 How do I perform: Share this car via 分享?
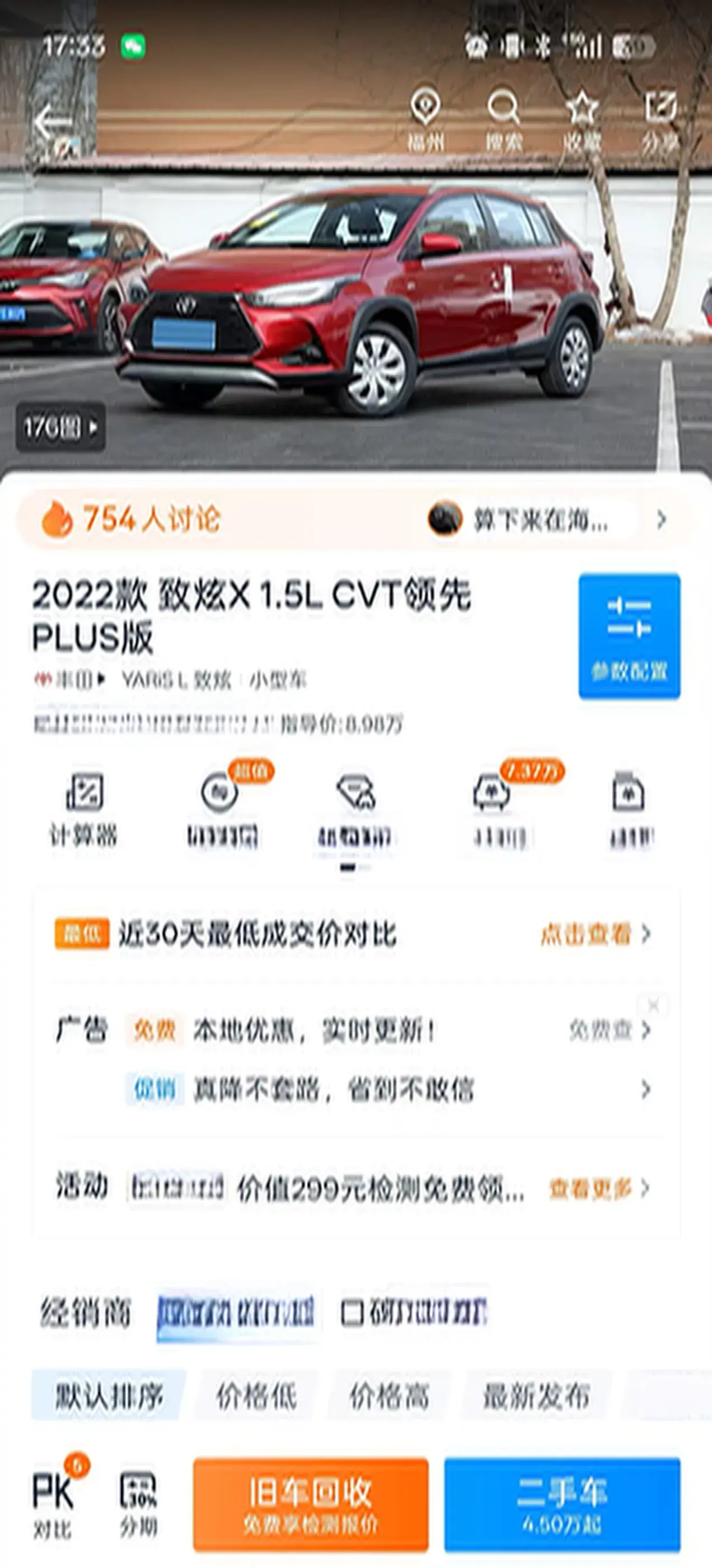coord(661,119)
